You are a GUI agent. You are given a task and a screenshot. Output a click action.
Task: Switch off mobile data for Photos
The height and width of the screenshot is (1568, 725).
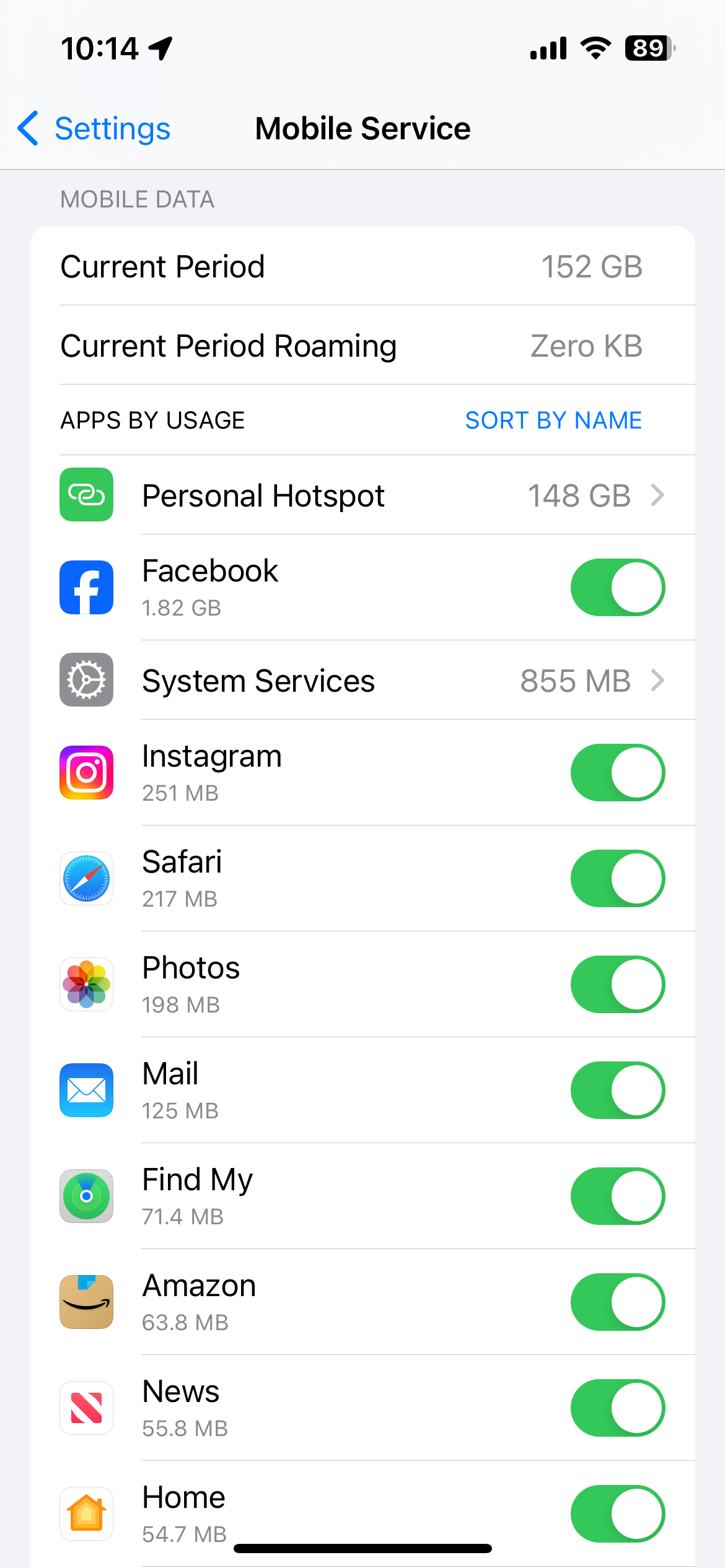618,984
